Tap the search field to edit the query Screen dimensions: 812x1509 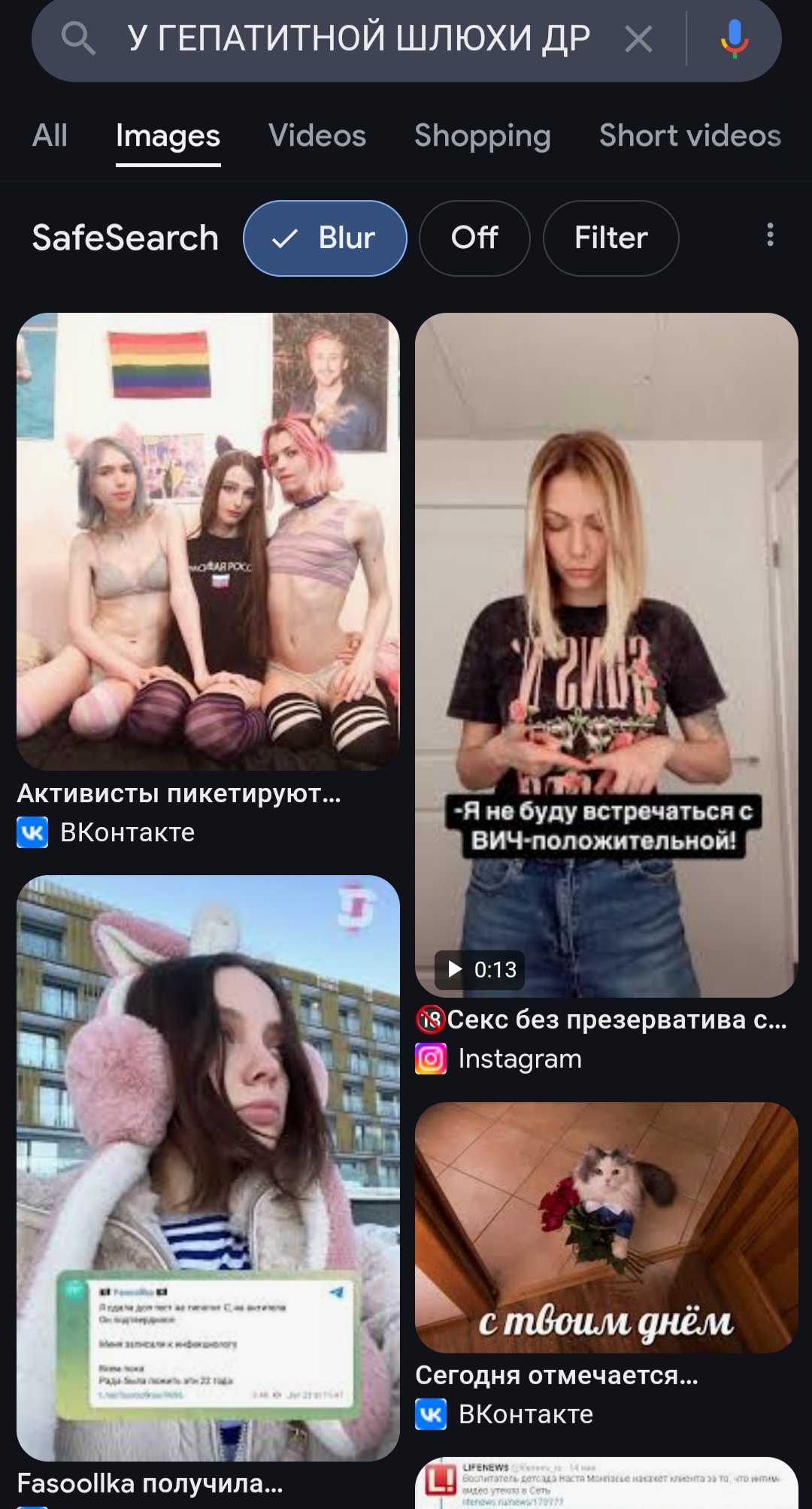(359, 38)
